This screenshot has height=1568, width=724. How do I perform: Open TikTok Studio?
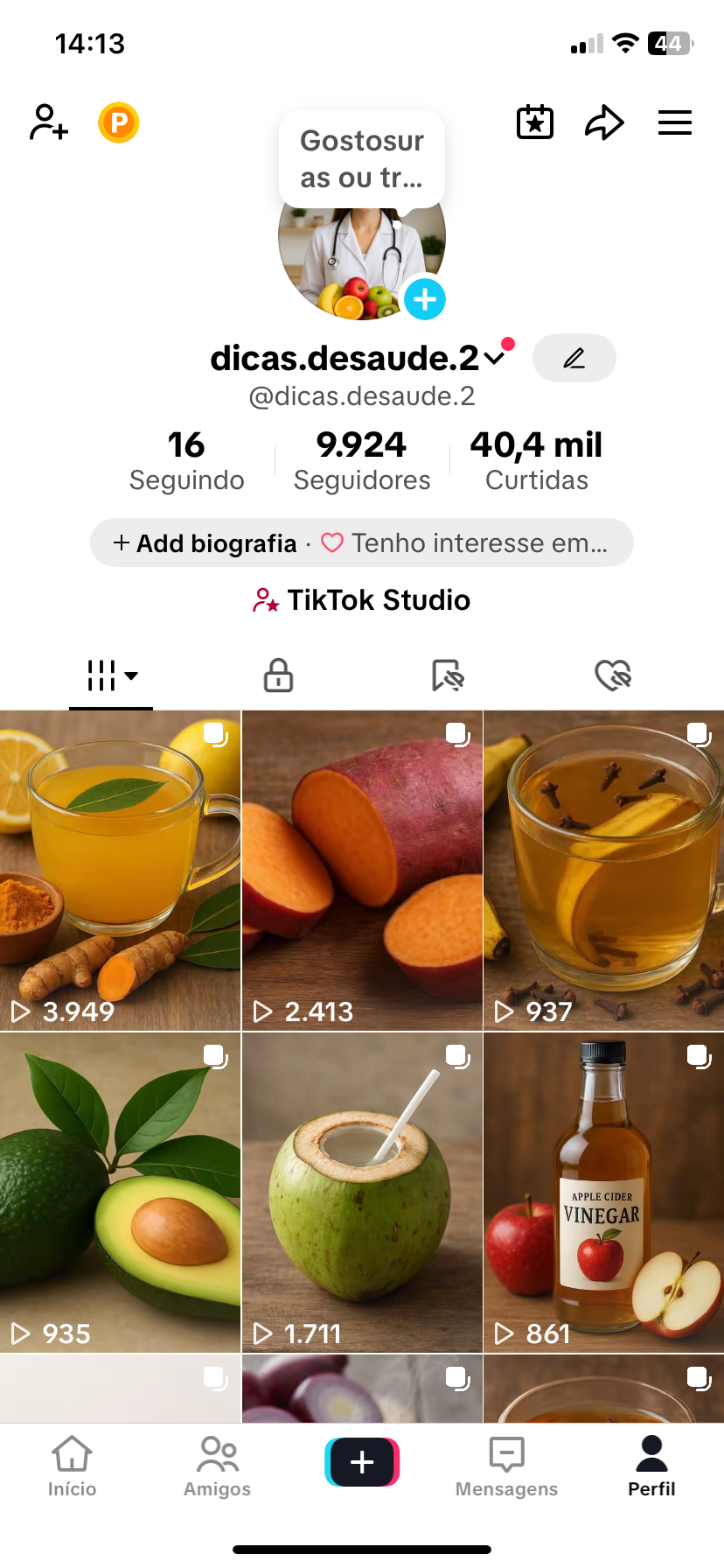pyautogui.click(x=362, y=600)
